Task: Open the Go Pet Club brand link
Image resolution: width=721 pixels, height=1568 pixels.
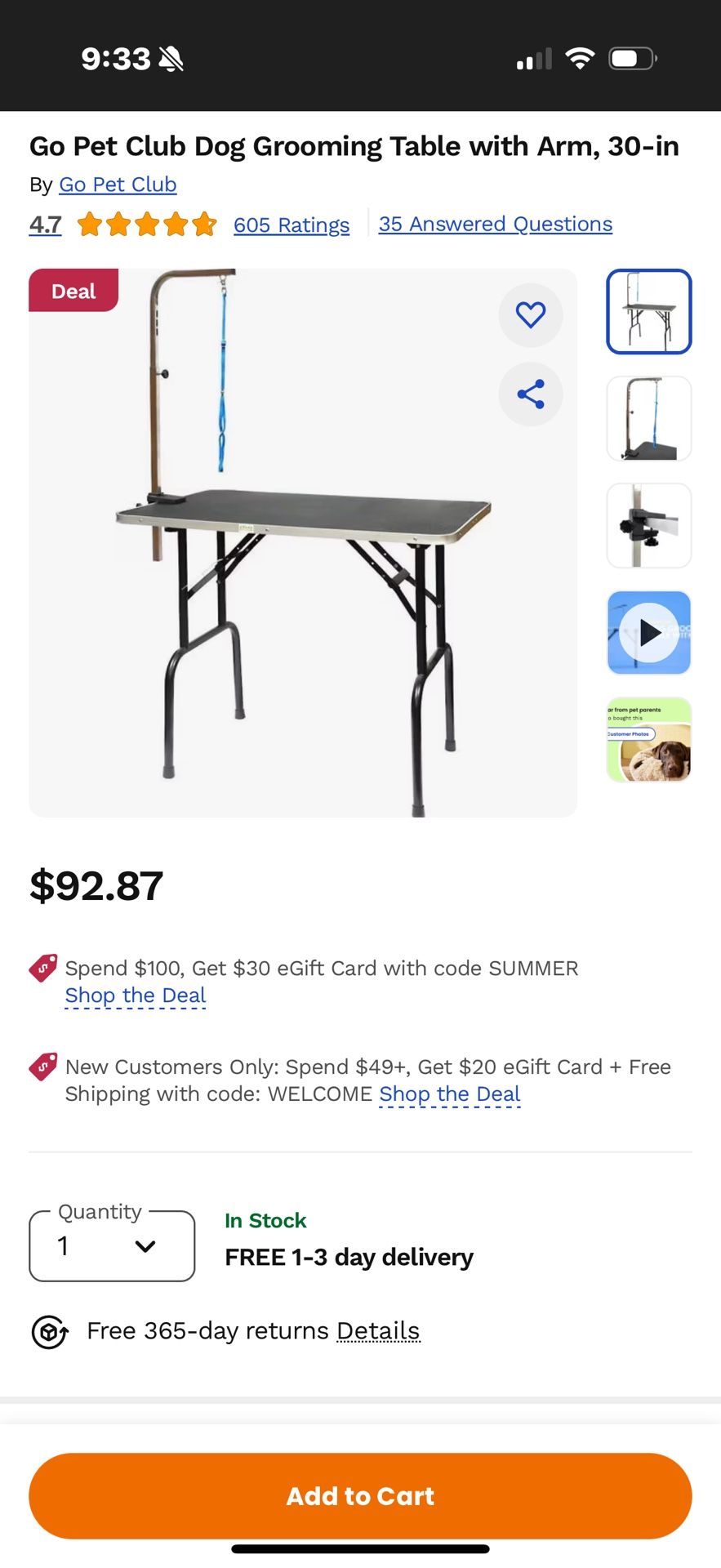Action: (x=118, y=185)
